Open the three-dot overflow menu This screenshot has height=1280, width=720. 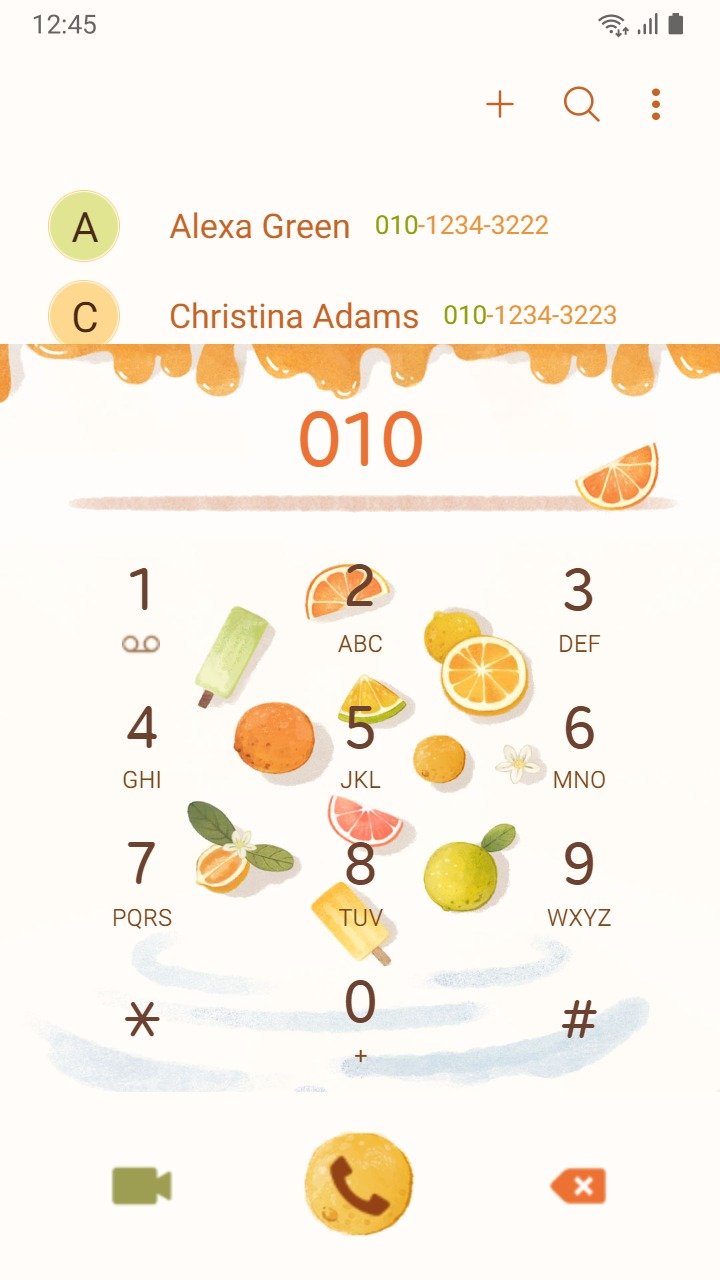(x=656, y=104)
